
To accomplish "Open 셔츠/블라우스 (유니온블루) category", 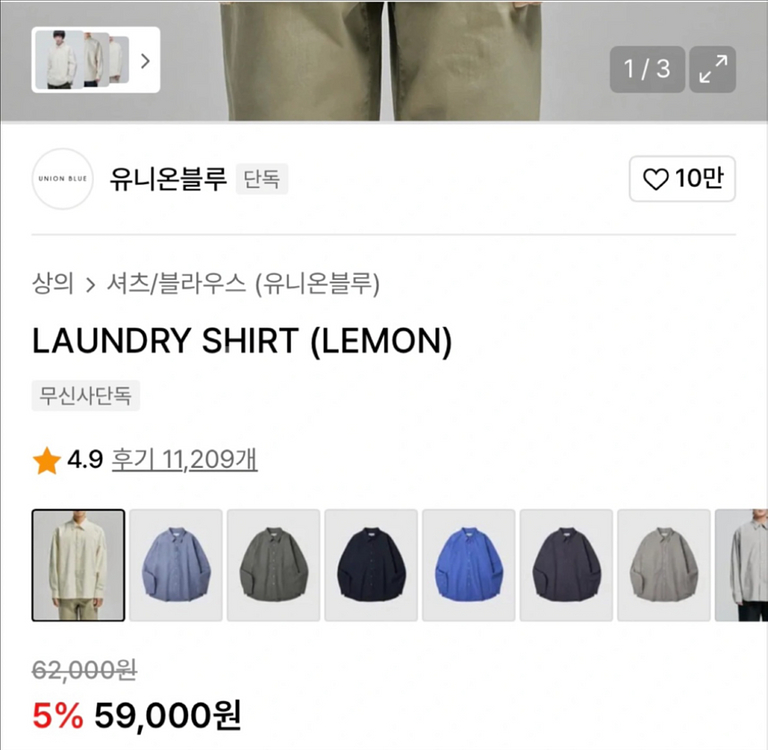I will (243, 284).
